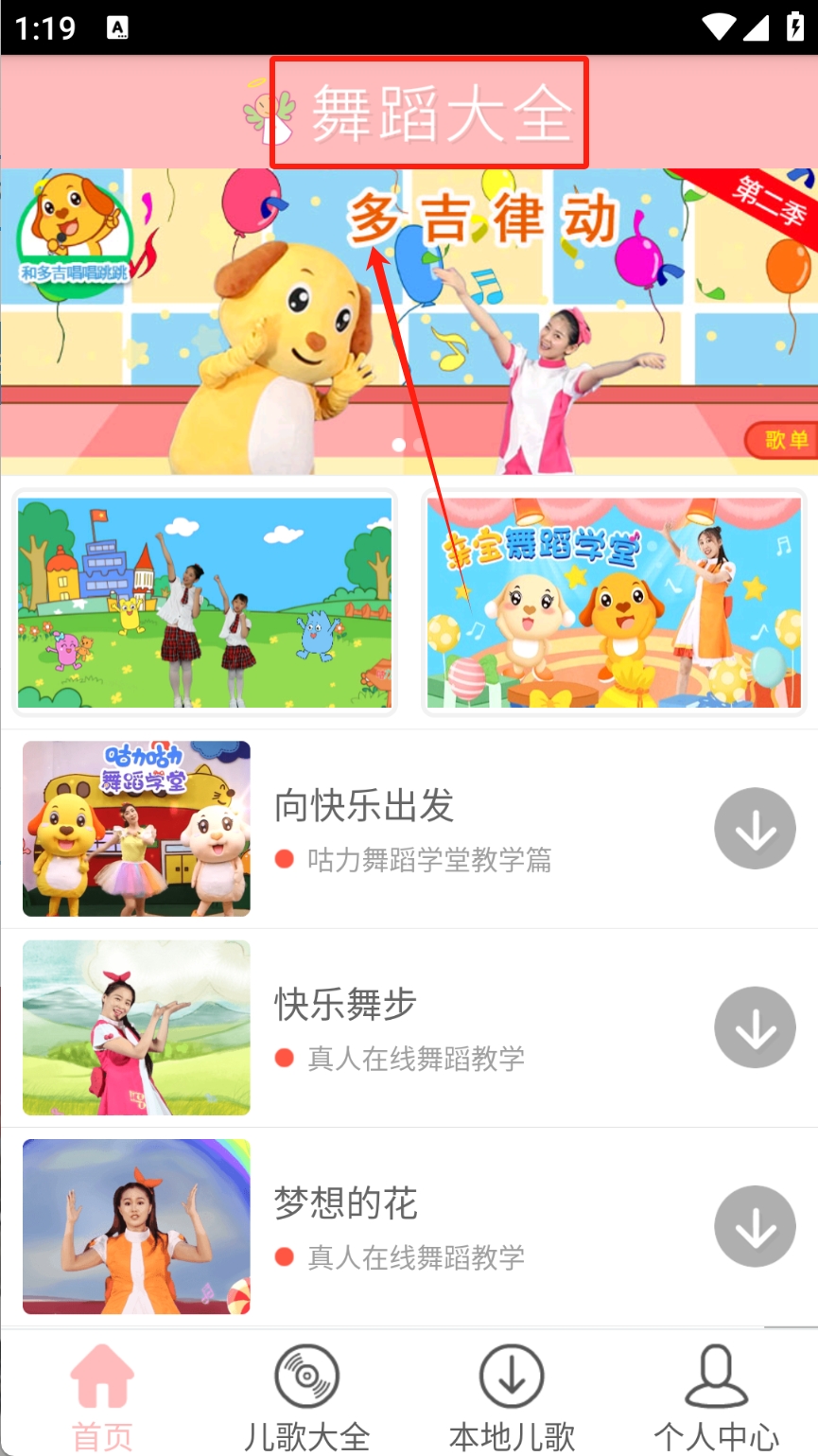Download 梦想的花
818x1456 pixels.
point(755,1226)
